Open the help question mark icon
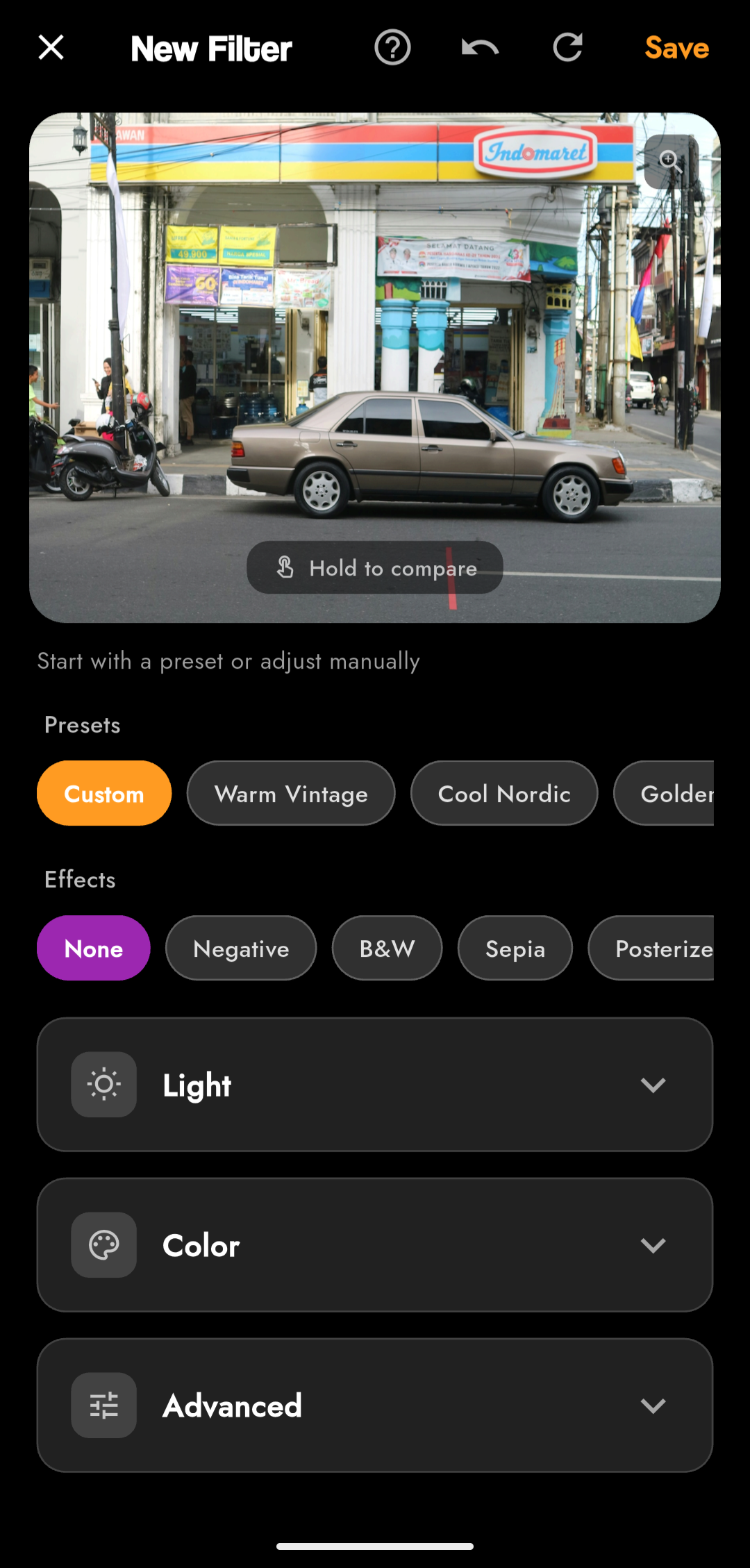Screen dimensions: 750x1568 (x=392, y=48)
